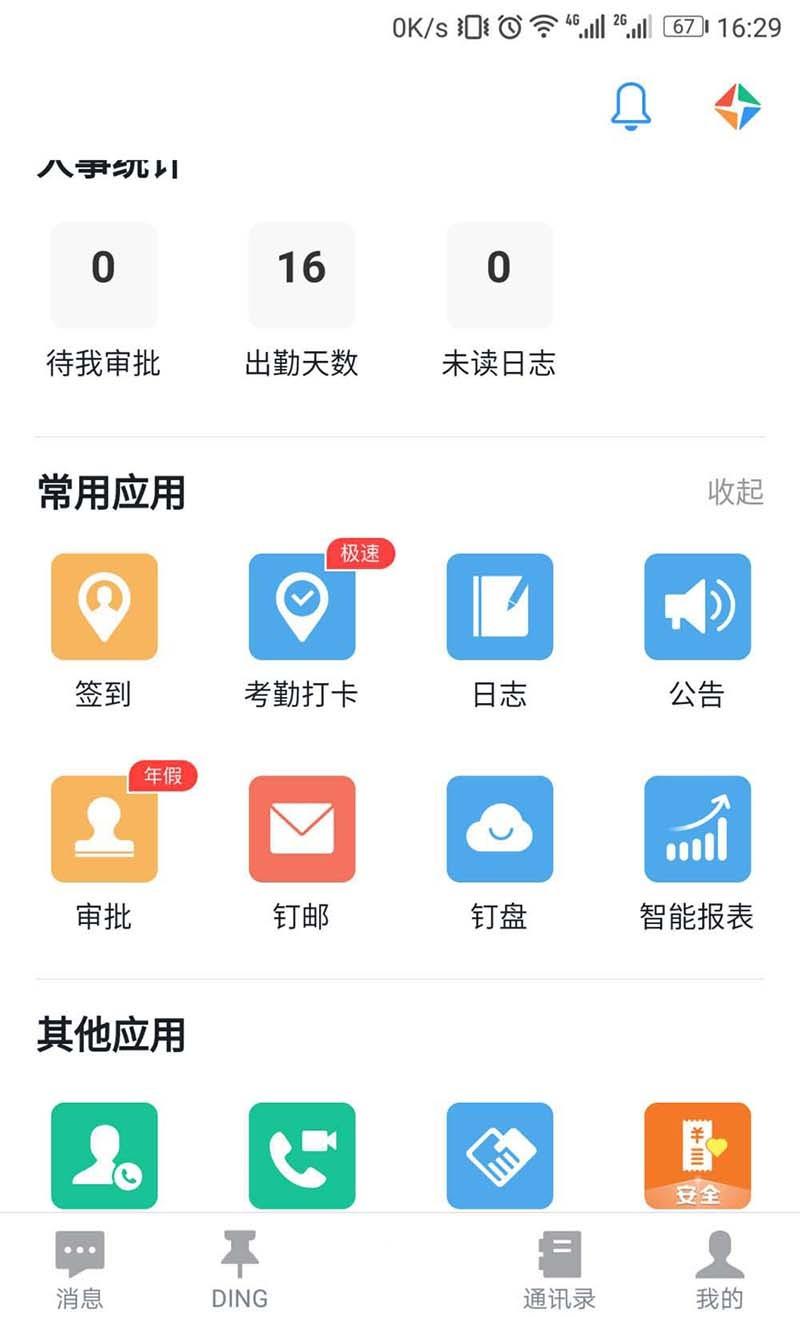800x1317 pixels.
Task: Open the blue handshake app
Action: (x=500, y=1155)
